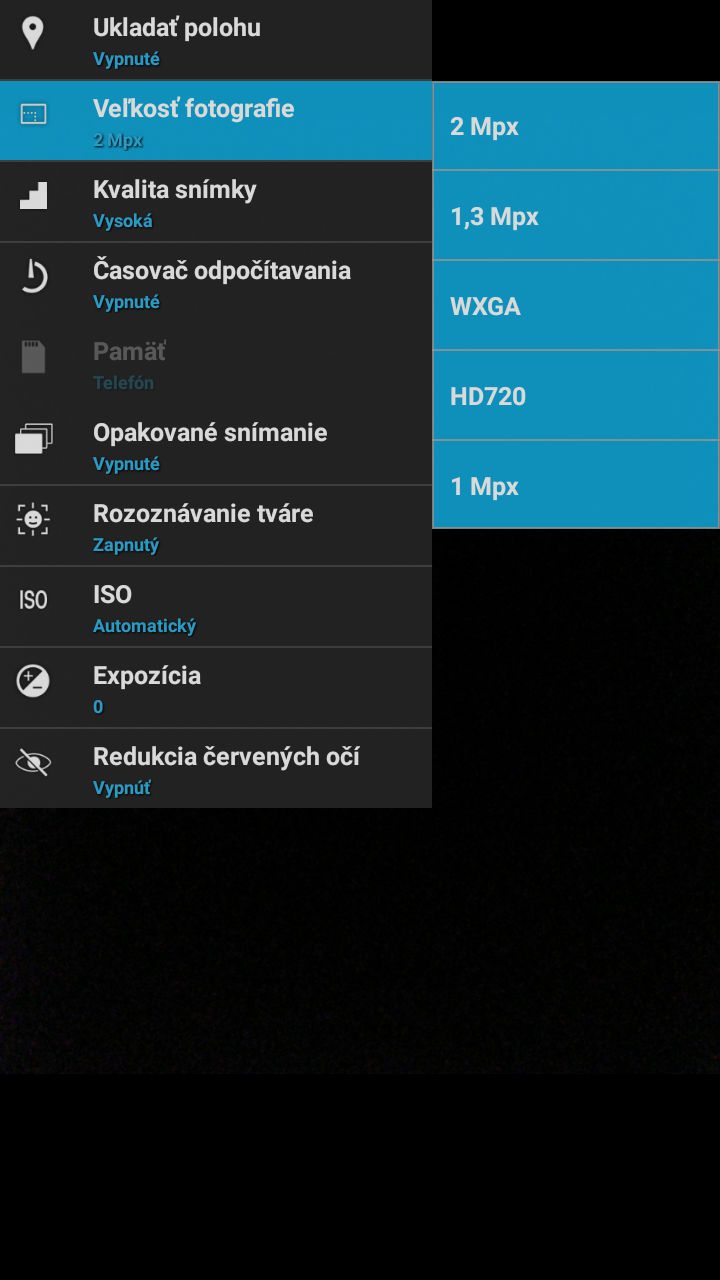Tap the Veľkosť fotografie row
Screen dimensions: 720x1280
click(216, 121)
